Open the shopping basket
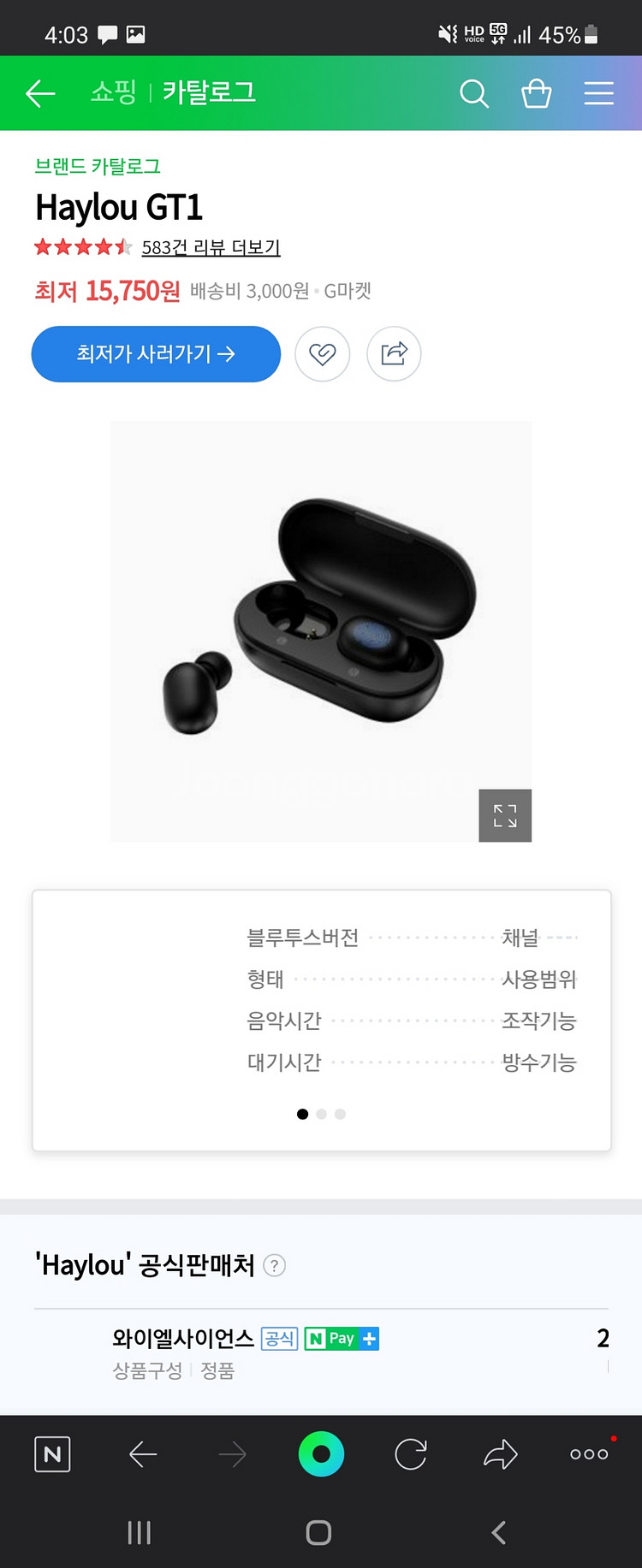642x1568 pixels. coord(536,93)
